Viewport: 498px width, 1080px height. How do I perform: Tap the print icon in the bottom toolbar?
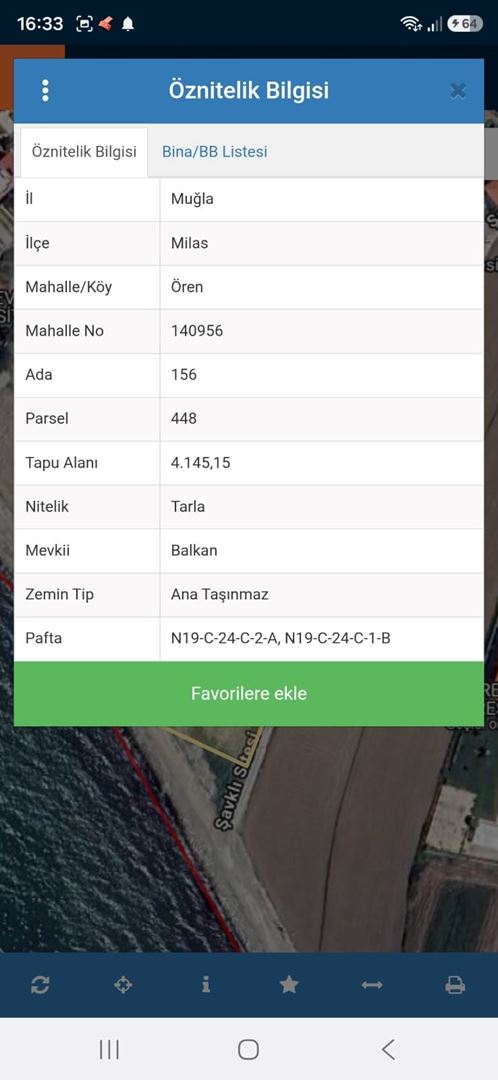pos(455,986)
